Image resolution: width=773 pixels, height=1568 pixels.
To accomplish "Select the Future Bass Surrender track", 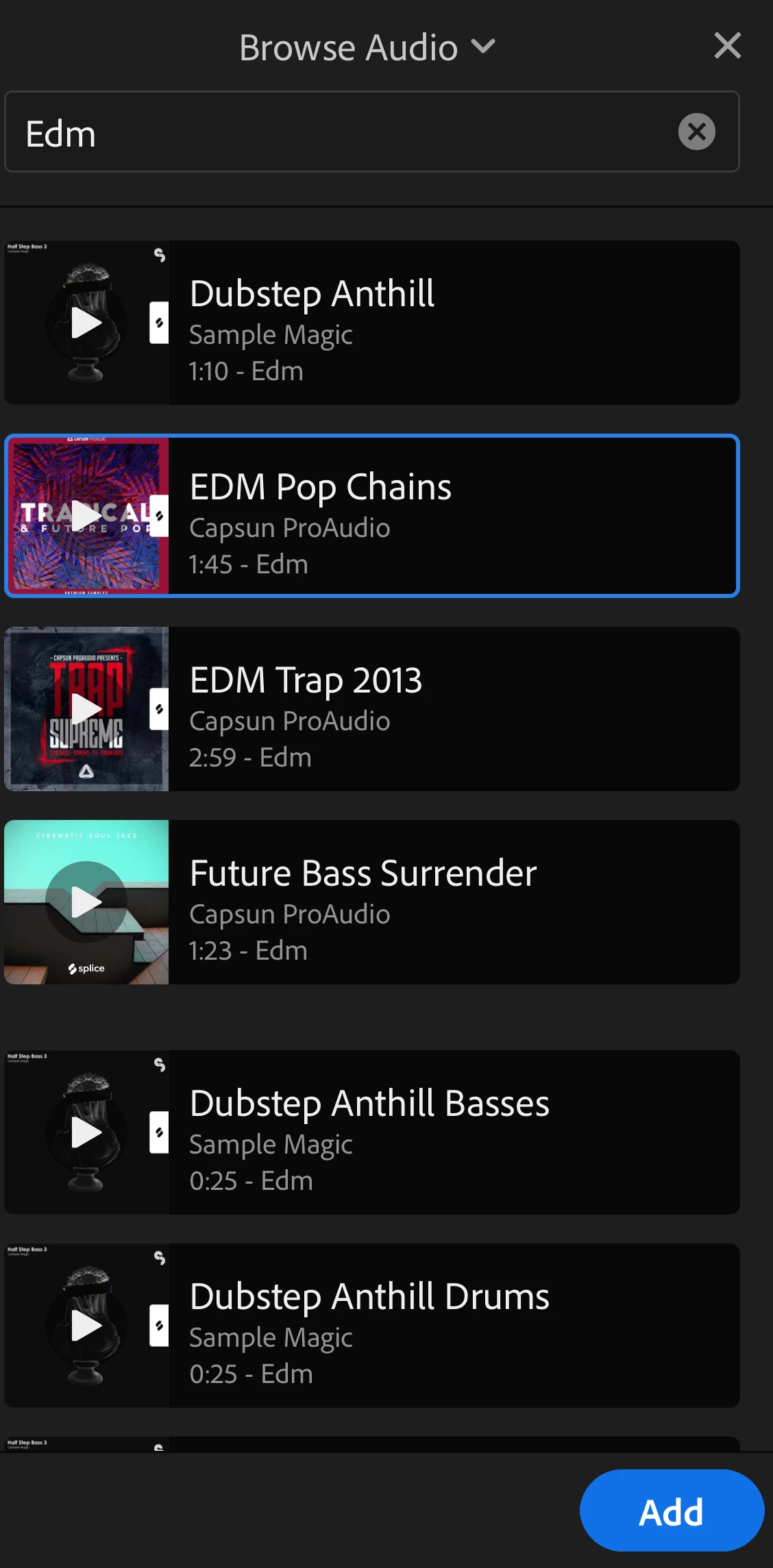I will coord(452,902).
